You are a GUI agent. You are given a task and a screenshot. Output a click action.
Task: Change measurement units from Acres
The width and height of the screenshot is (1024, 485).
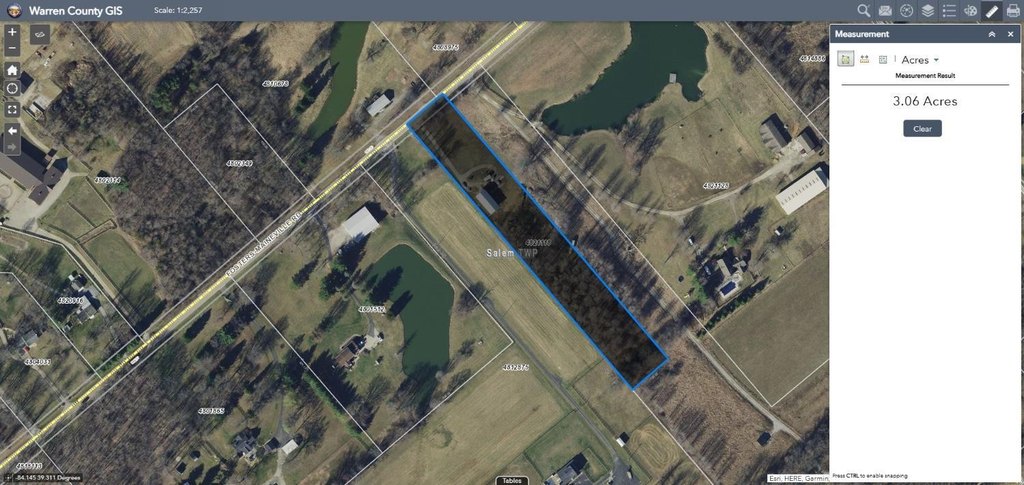pyautogui.click(x=920, y=60)
